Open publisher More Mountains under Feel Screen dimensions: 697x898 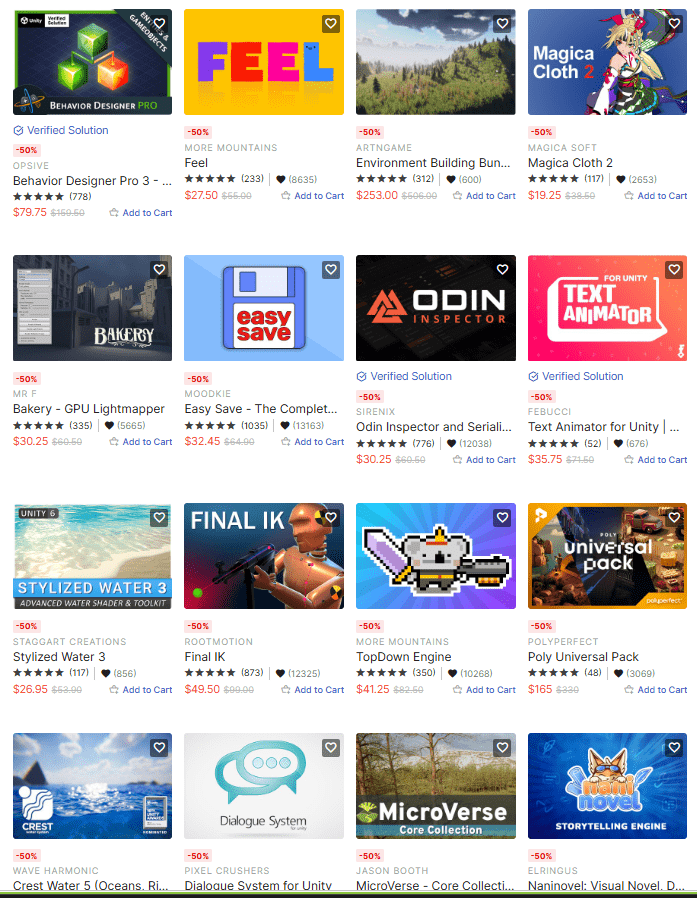[231, 148]
